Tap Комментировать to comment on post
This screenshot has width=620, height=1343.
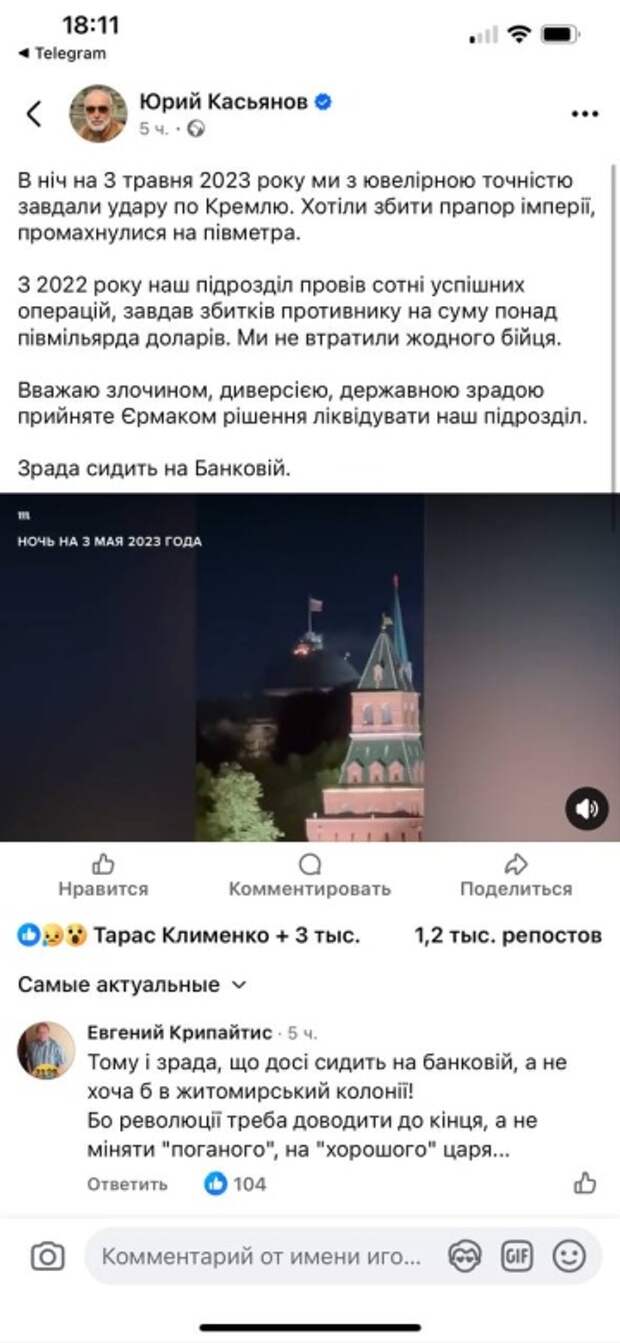coord(310,875)
